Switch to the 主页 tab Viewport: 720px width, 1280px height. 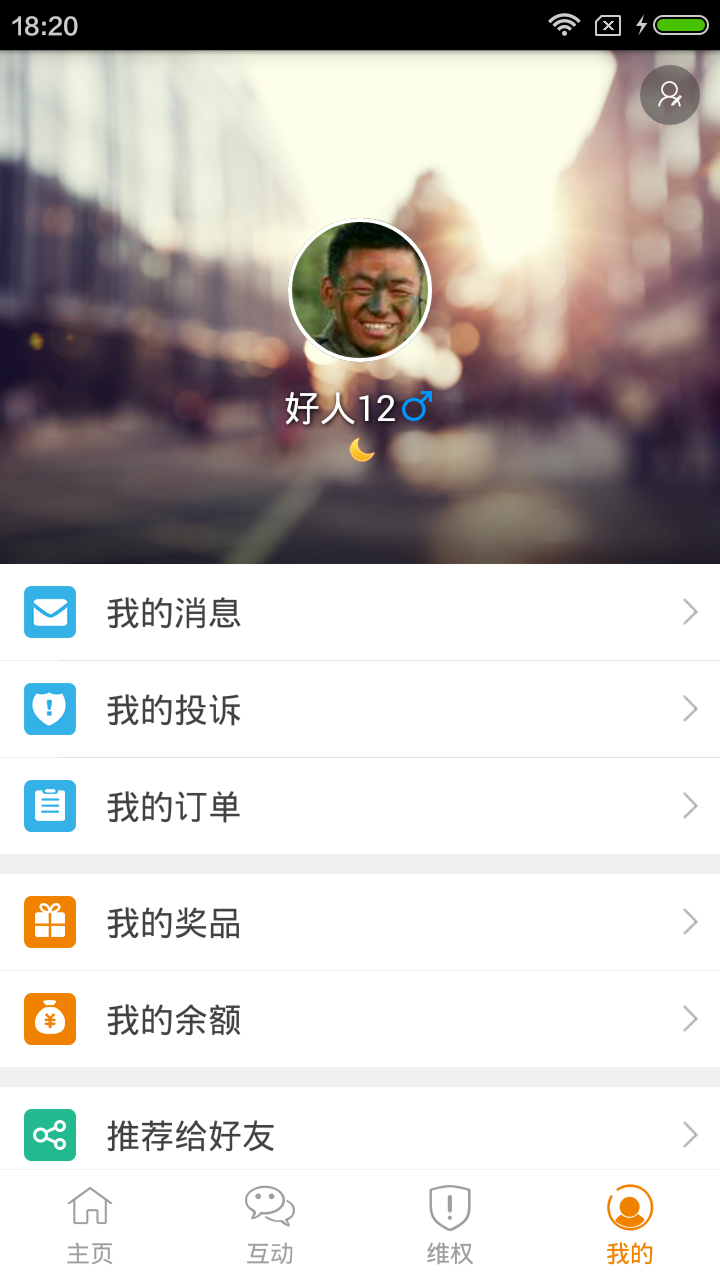click(x=90, y=1225)
